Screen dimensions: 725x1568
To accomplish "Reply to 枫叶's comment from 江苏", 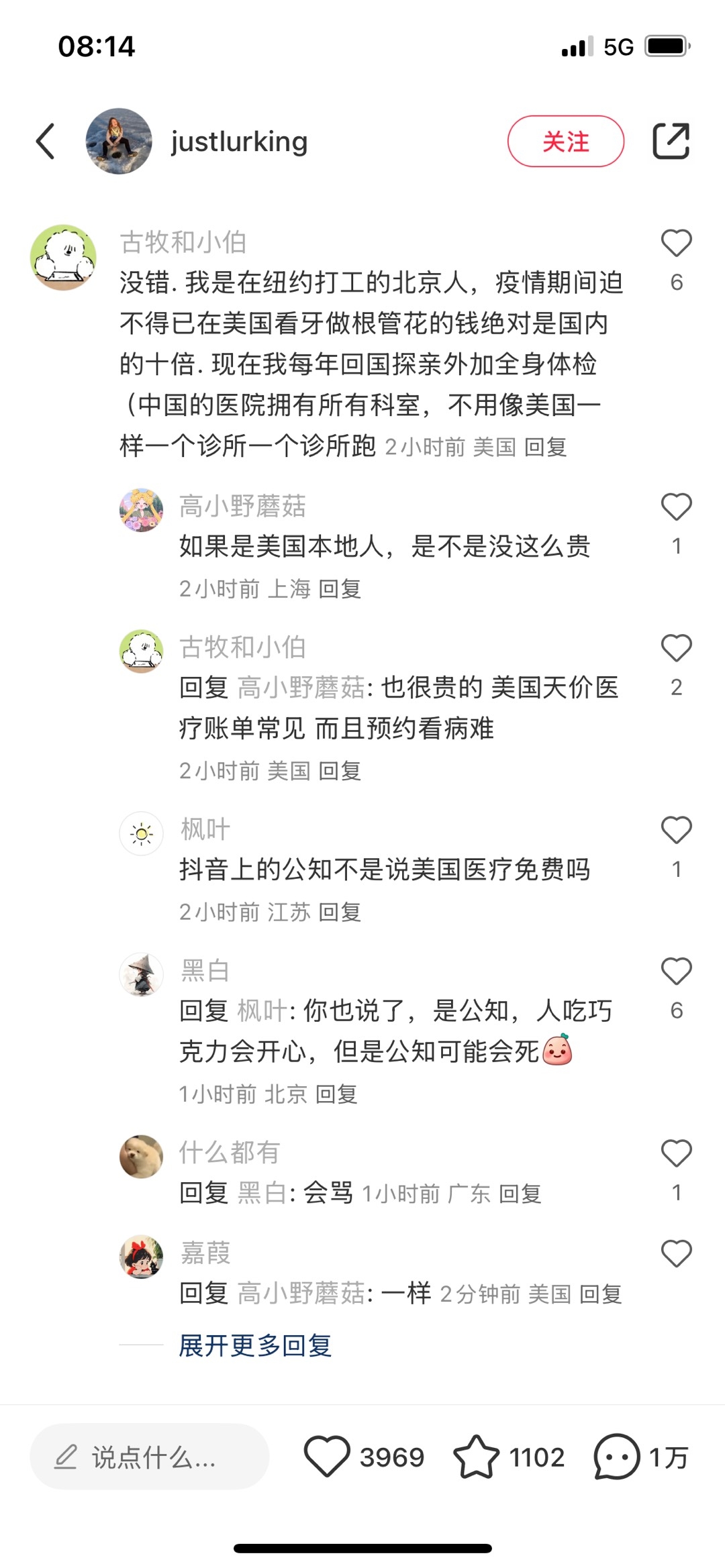I will click(x=340, y=912).
